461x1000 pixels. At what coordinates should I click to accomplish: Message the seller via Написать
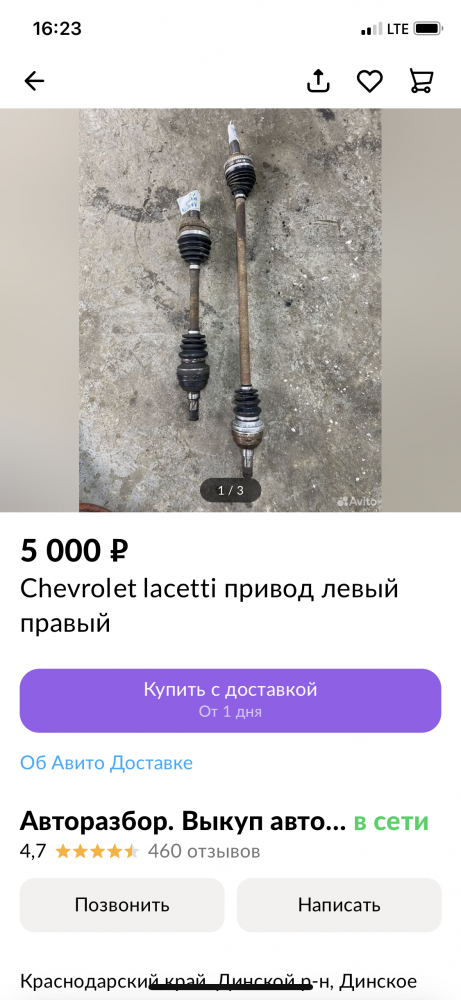pyautogui.click(x=339, y=905)
